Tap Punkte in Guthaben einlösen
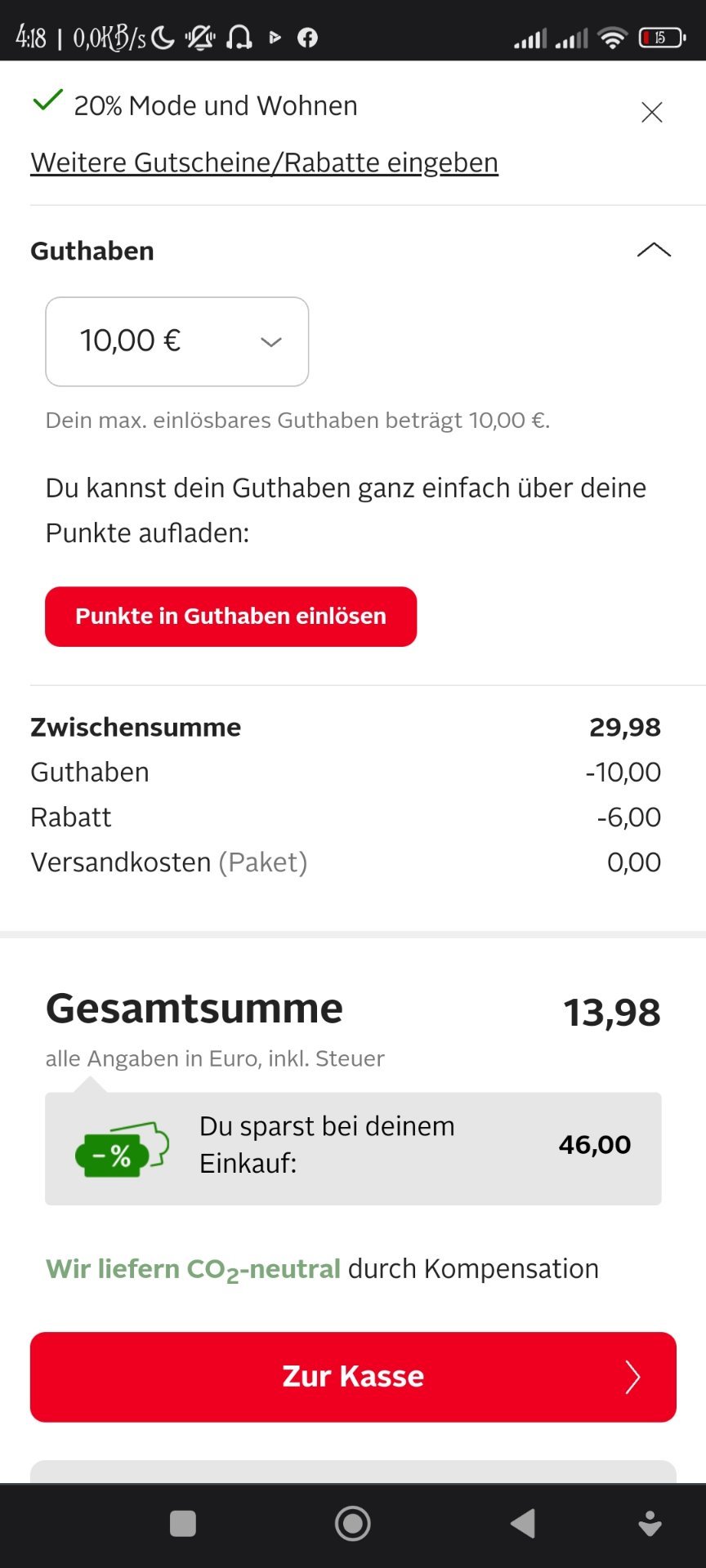This screenshot has height=1568, width=706. (x=230, y=617)
